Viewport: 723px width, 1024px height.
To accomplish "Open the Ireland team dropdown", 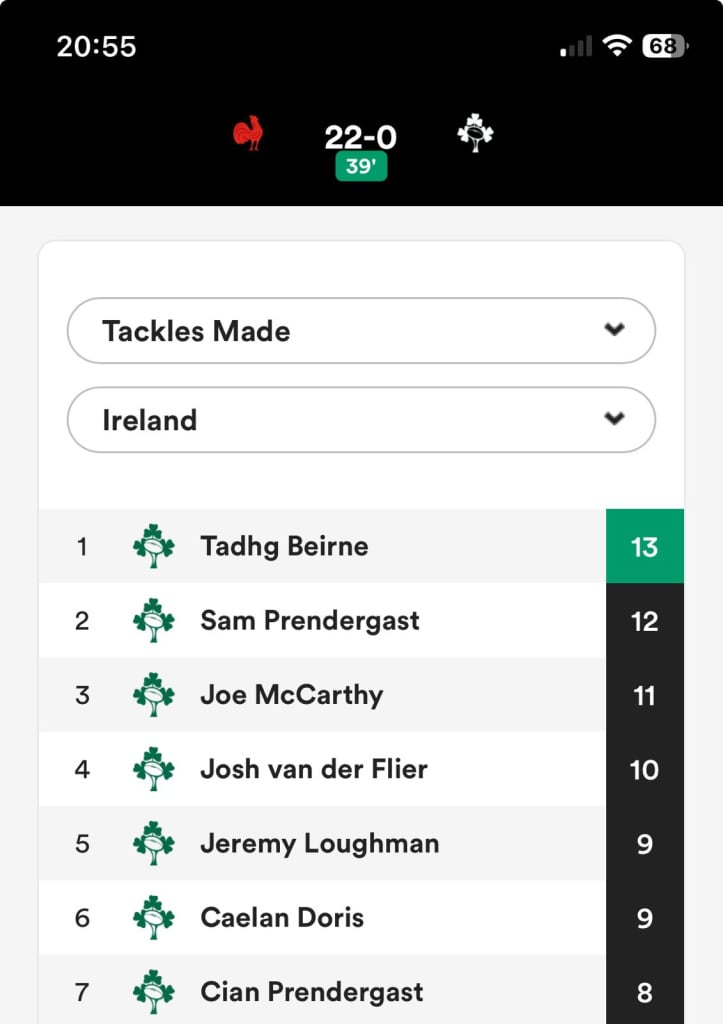I will (360, 421).
